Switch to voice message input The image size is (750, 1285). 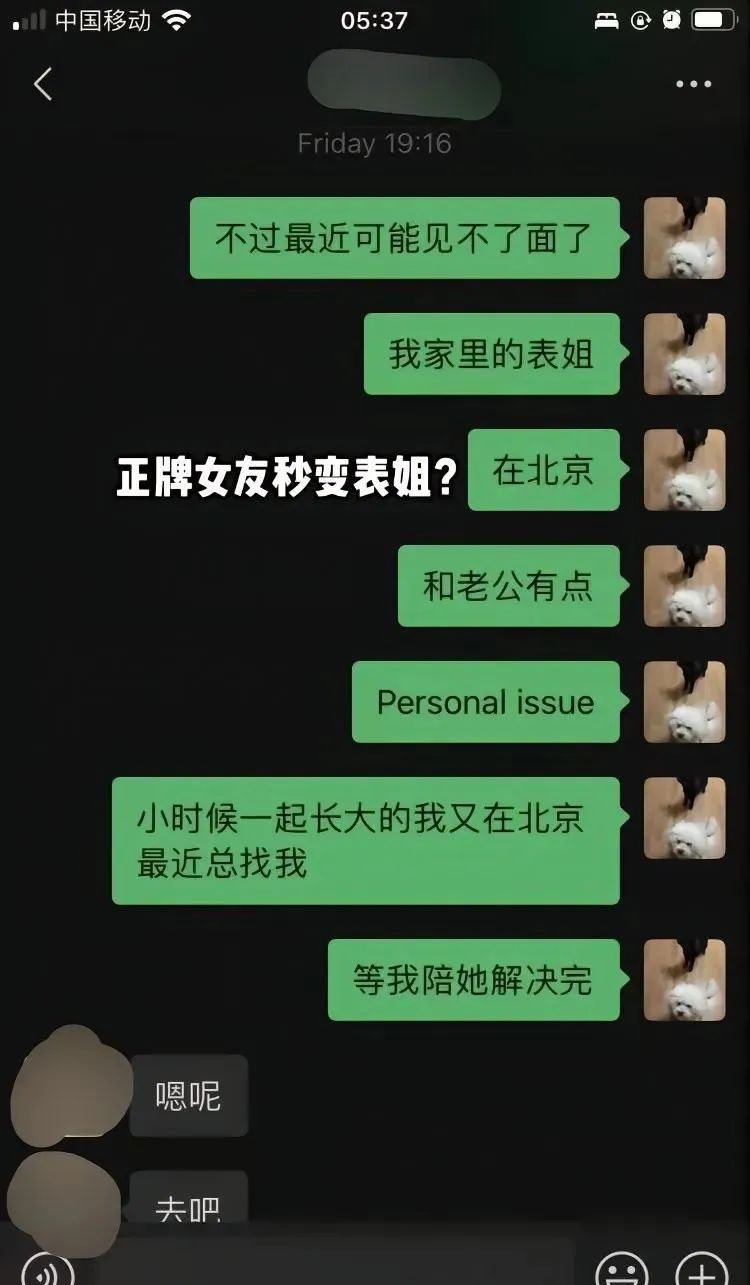47,1269
